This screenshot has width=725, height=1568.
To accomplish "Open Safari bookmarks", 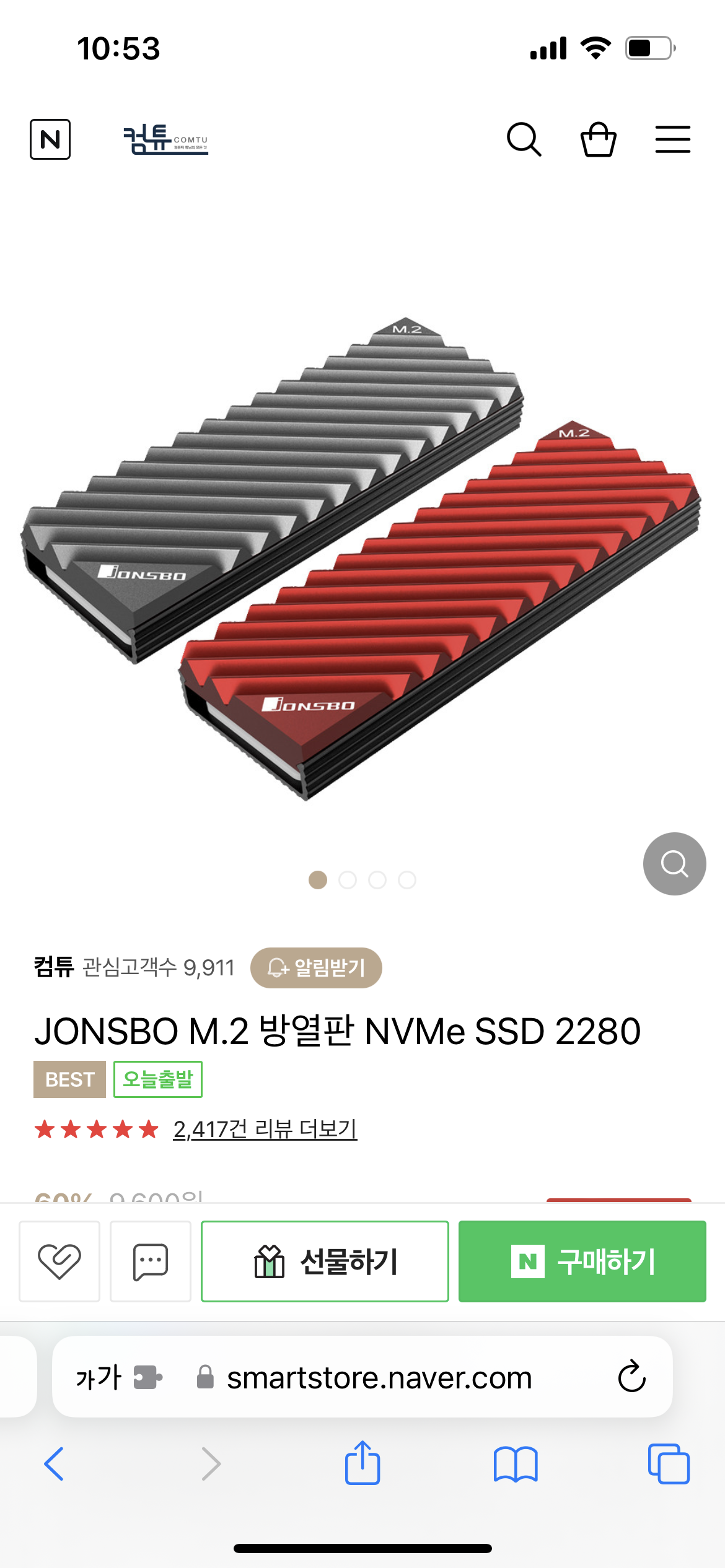I will pos(516,1464).
